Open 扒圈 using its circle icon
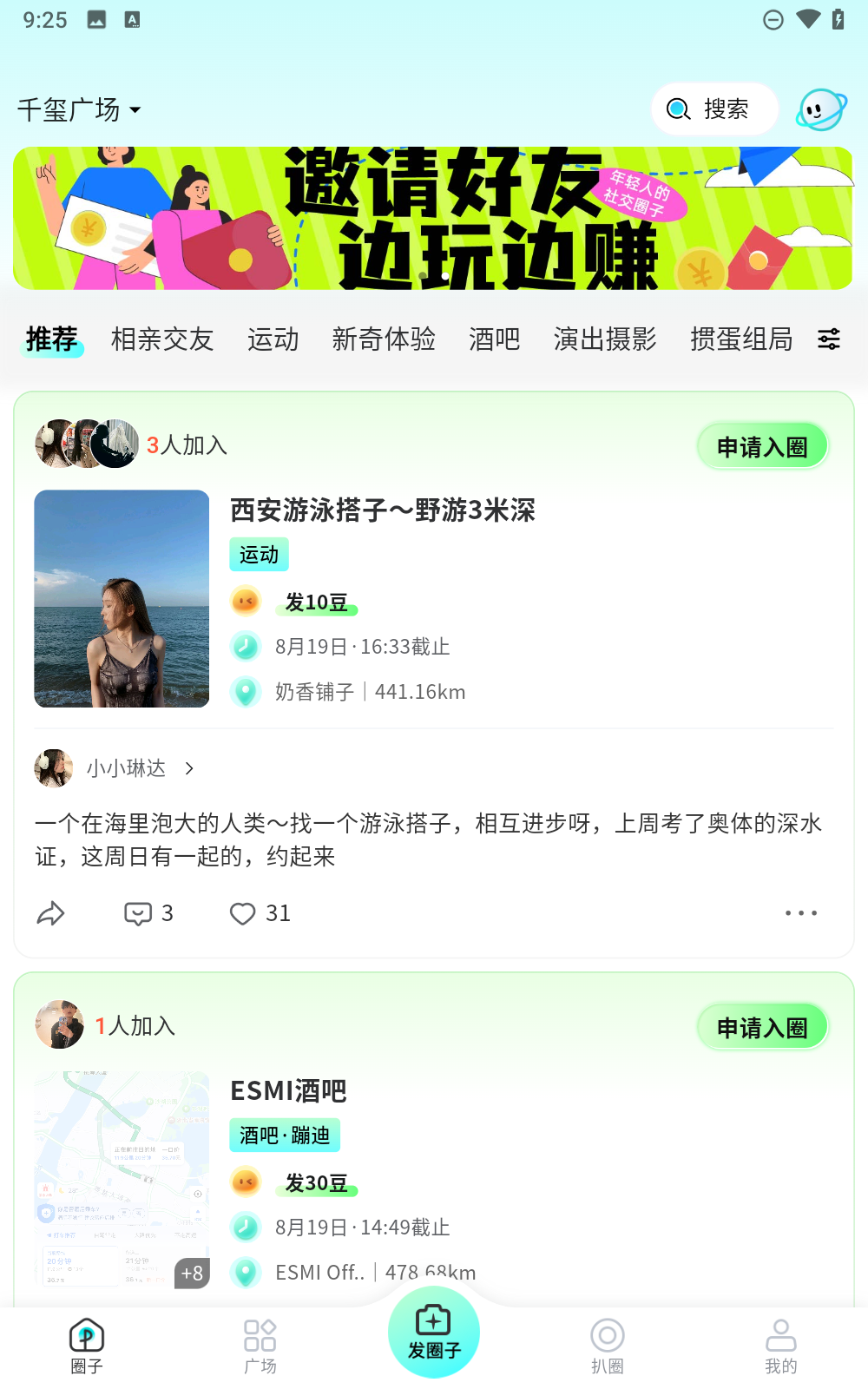868x1389 pixels. pyautogui.click(x=607, y=1333)
